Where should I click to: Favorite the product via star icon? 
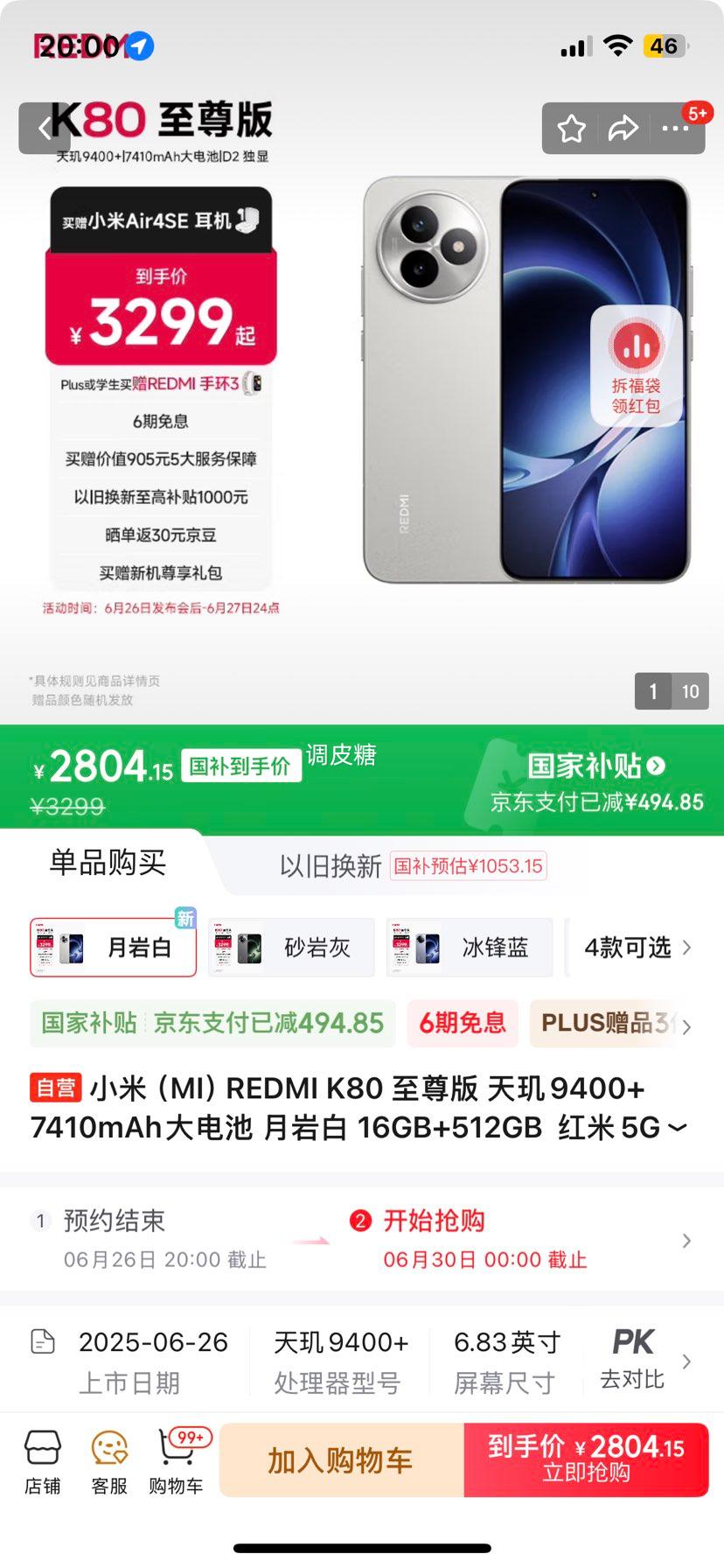(x=571, y=128)
